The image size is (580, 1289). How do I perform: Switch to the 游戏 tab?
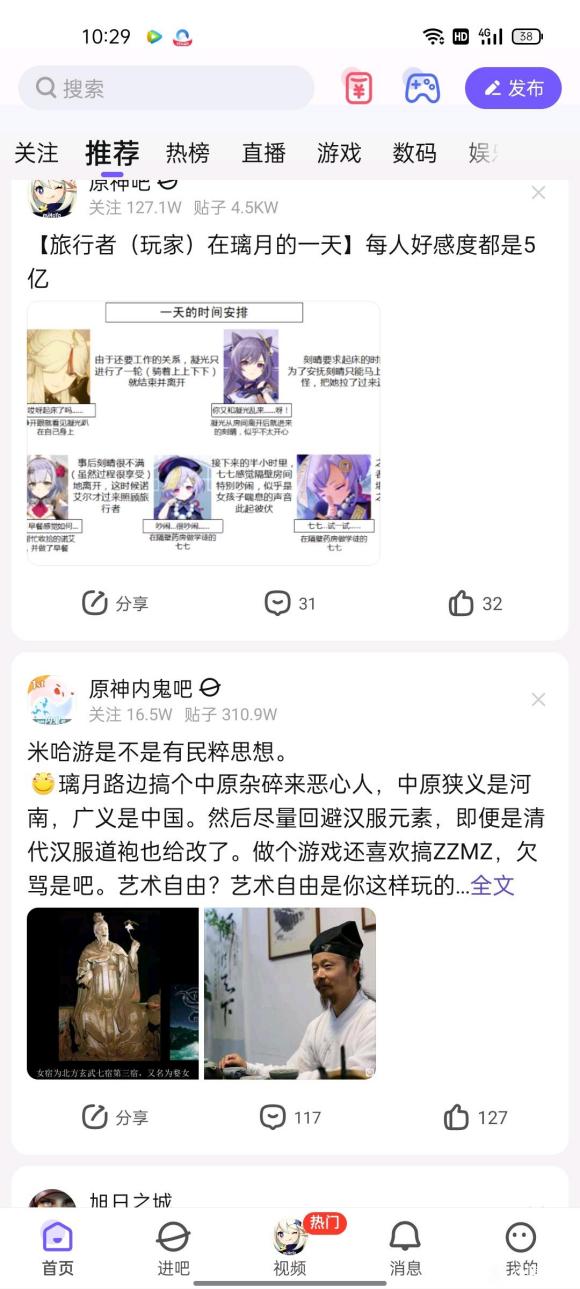(x=339, y=153)
